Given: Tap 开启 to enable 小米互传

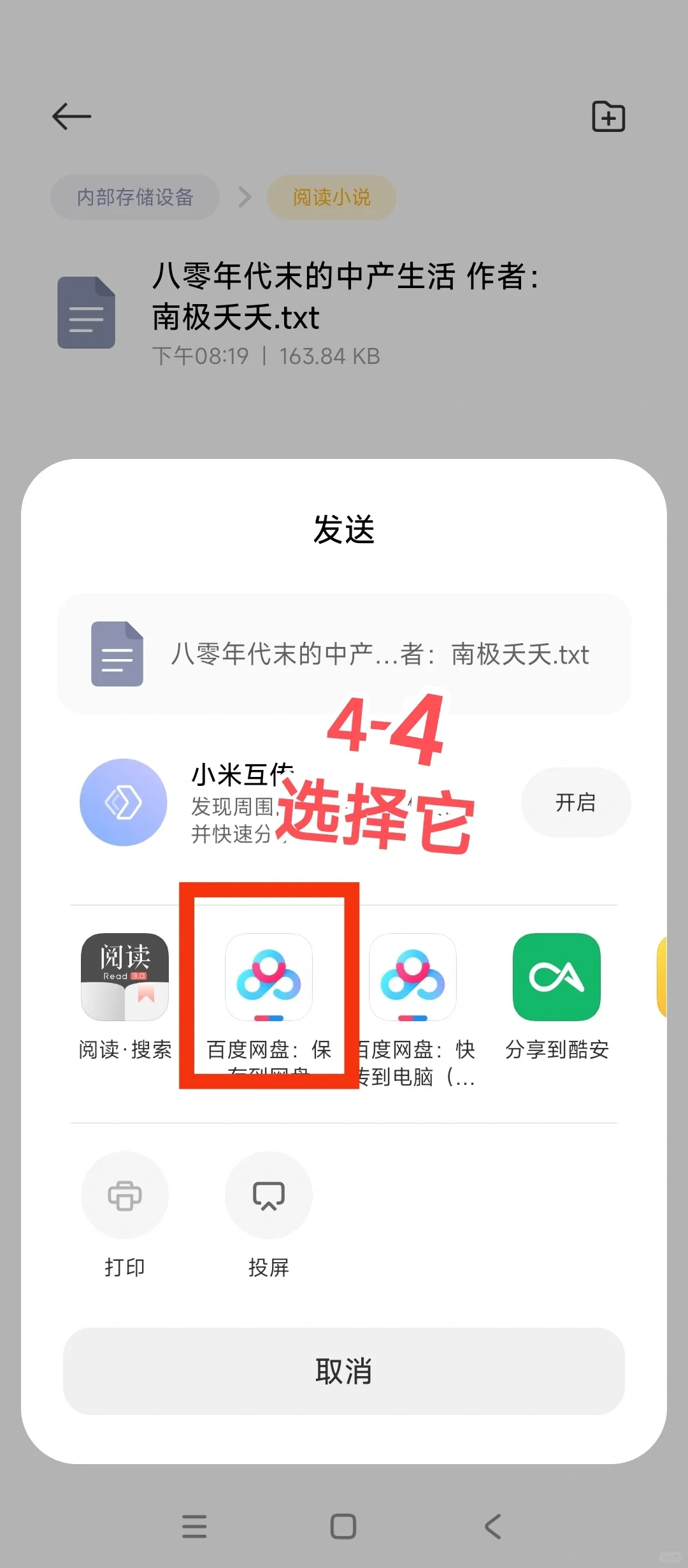Looking at the screenshot, I should [576, 802].
